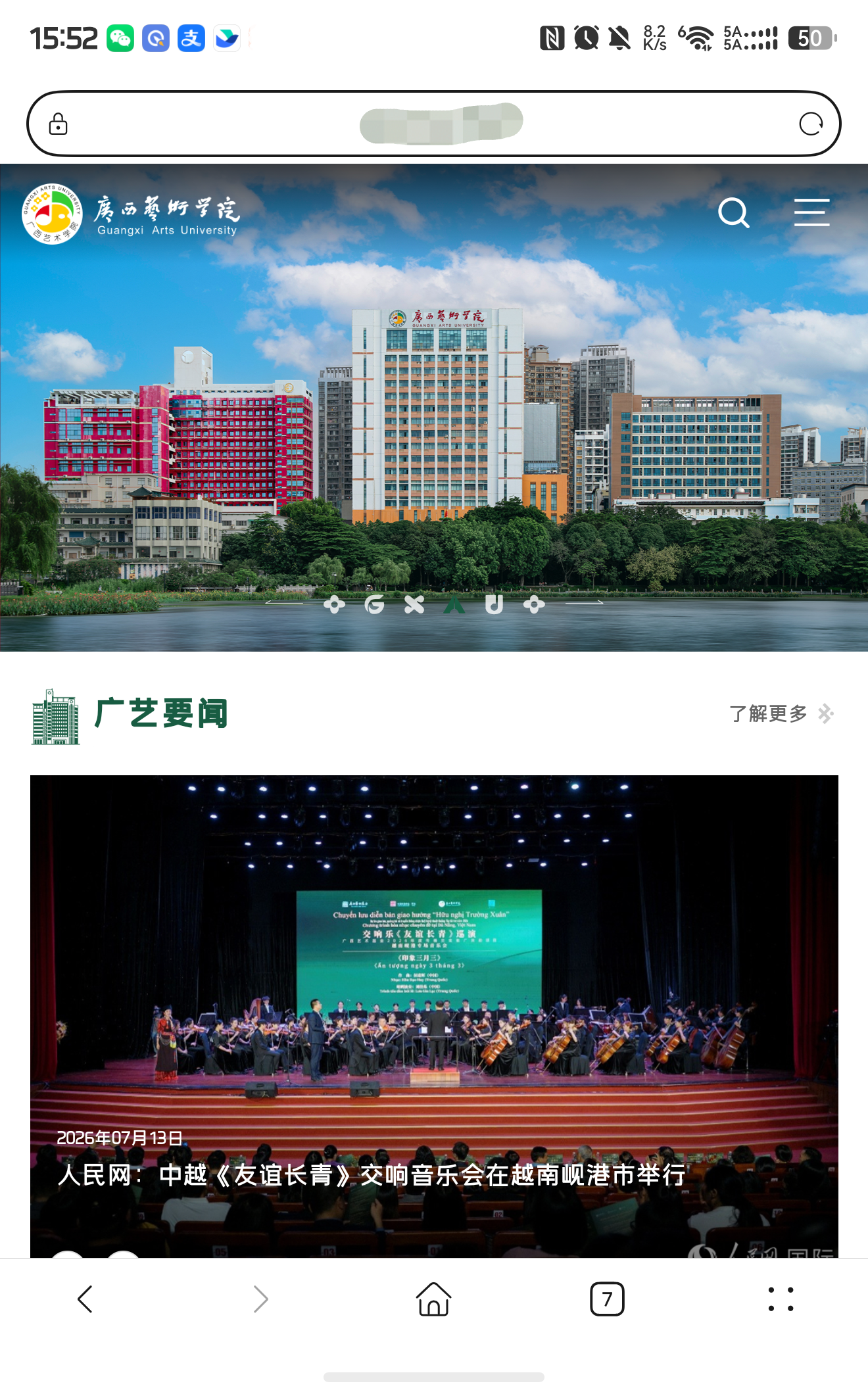The image size is (868, 1394).
Task: Tap the browser address bar
Action: 434,124
